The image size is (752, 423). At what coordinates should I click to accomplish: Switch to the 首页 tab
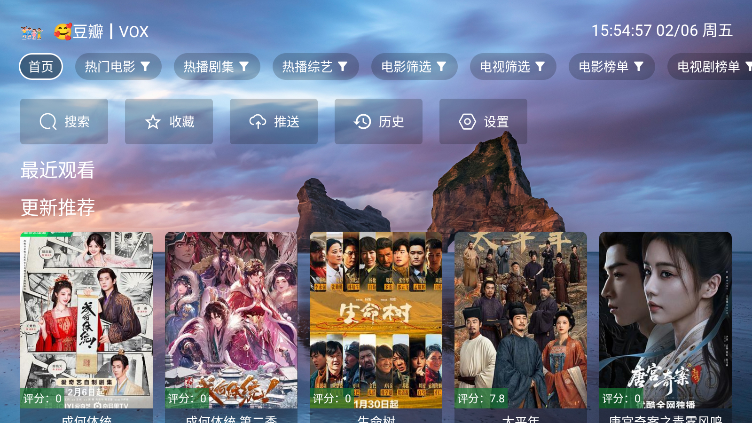click(41, 67)
